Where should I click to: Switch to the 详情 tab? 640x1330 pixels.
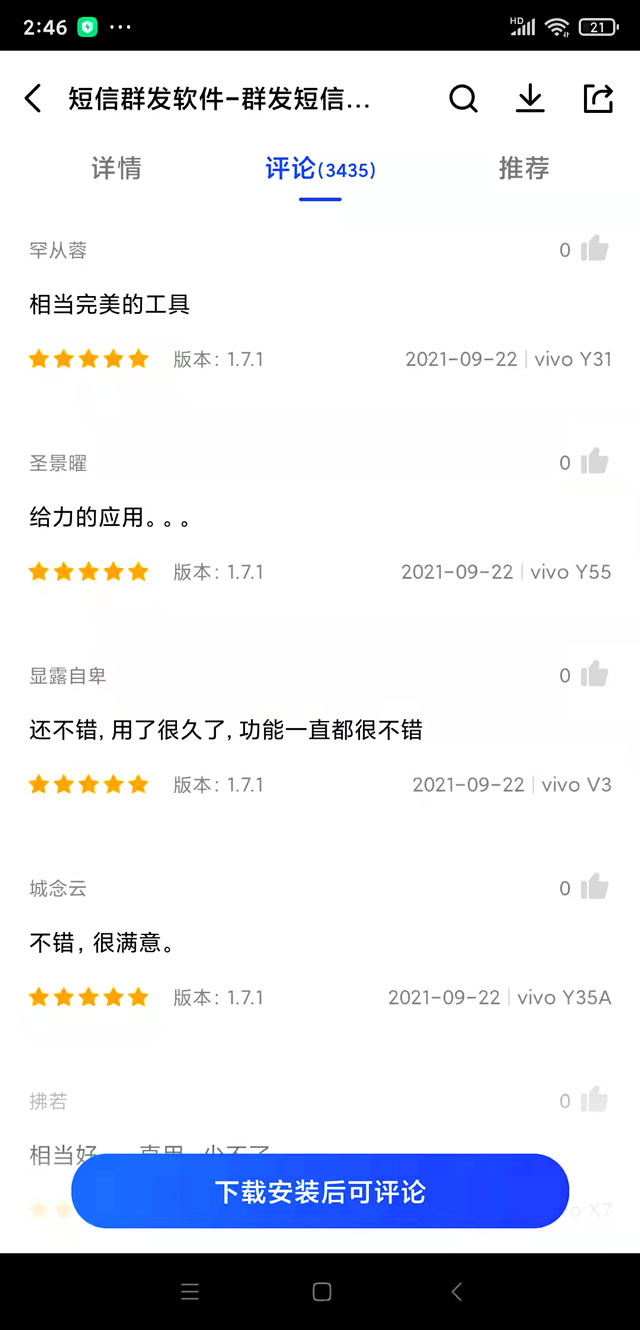pos(116,168)
